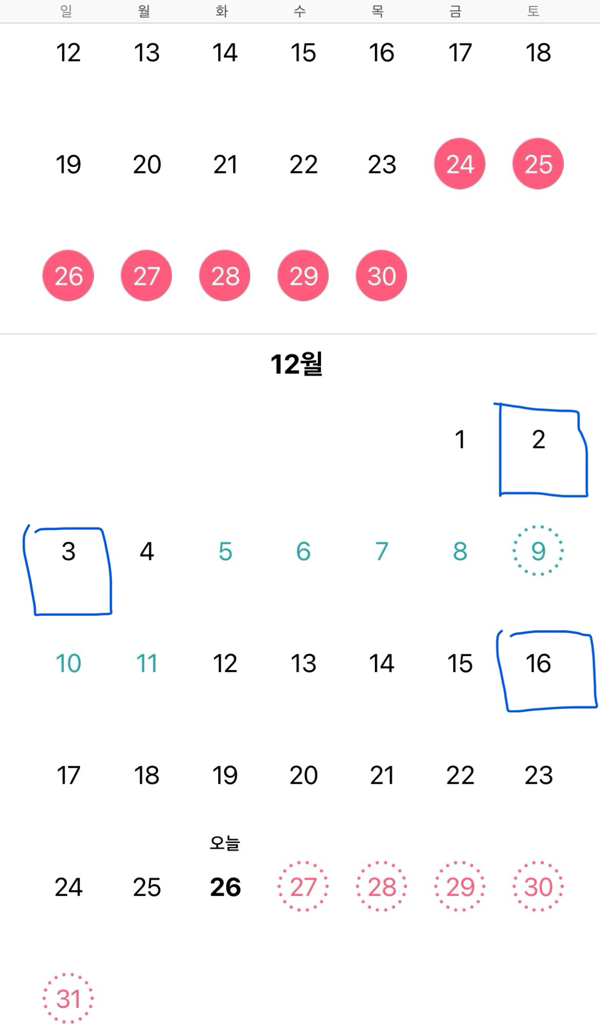Select teal date 5 in 12월
Screen dimensions: 600x1024
(x=225, y=551)
